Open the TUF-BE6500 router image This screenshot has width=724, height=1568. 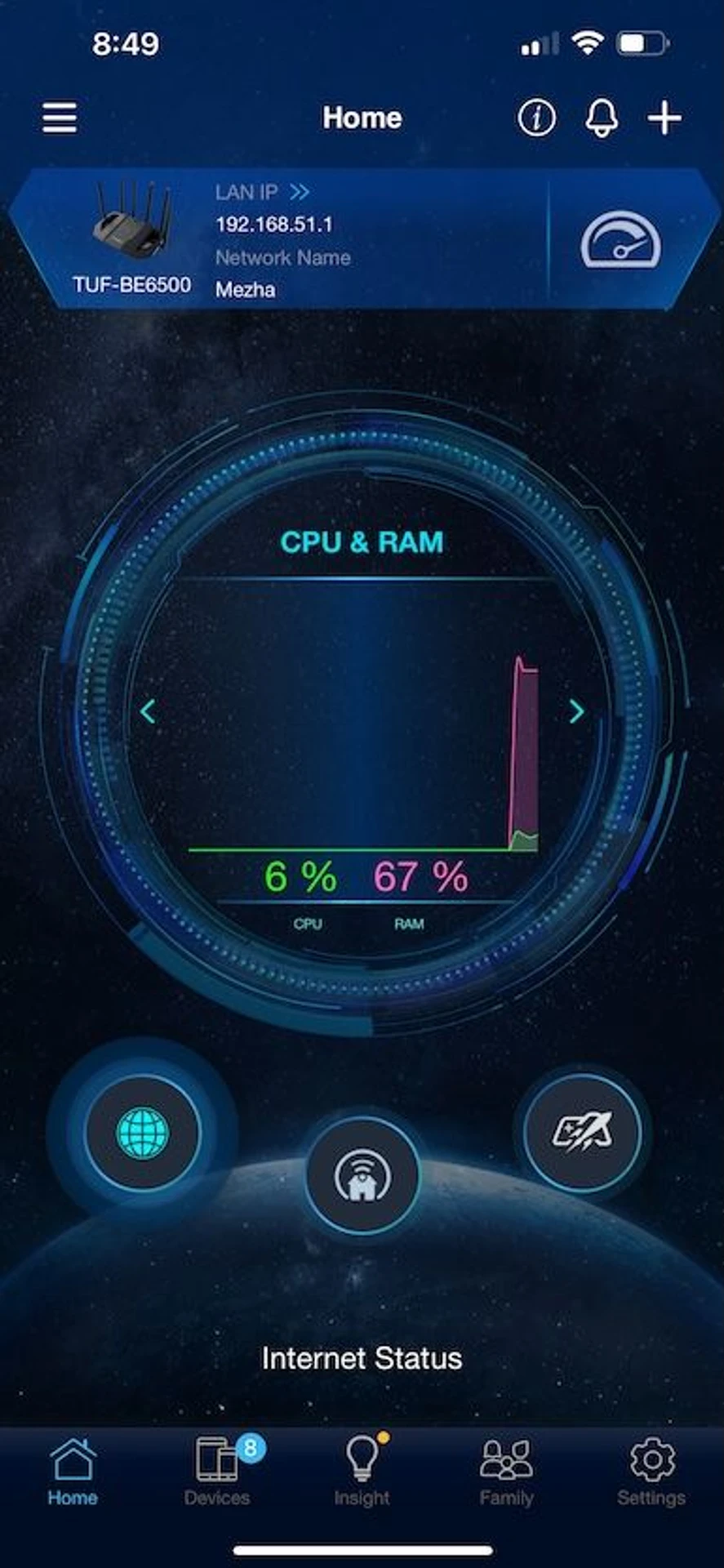[132, 220]
